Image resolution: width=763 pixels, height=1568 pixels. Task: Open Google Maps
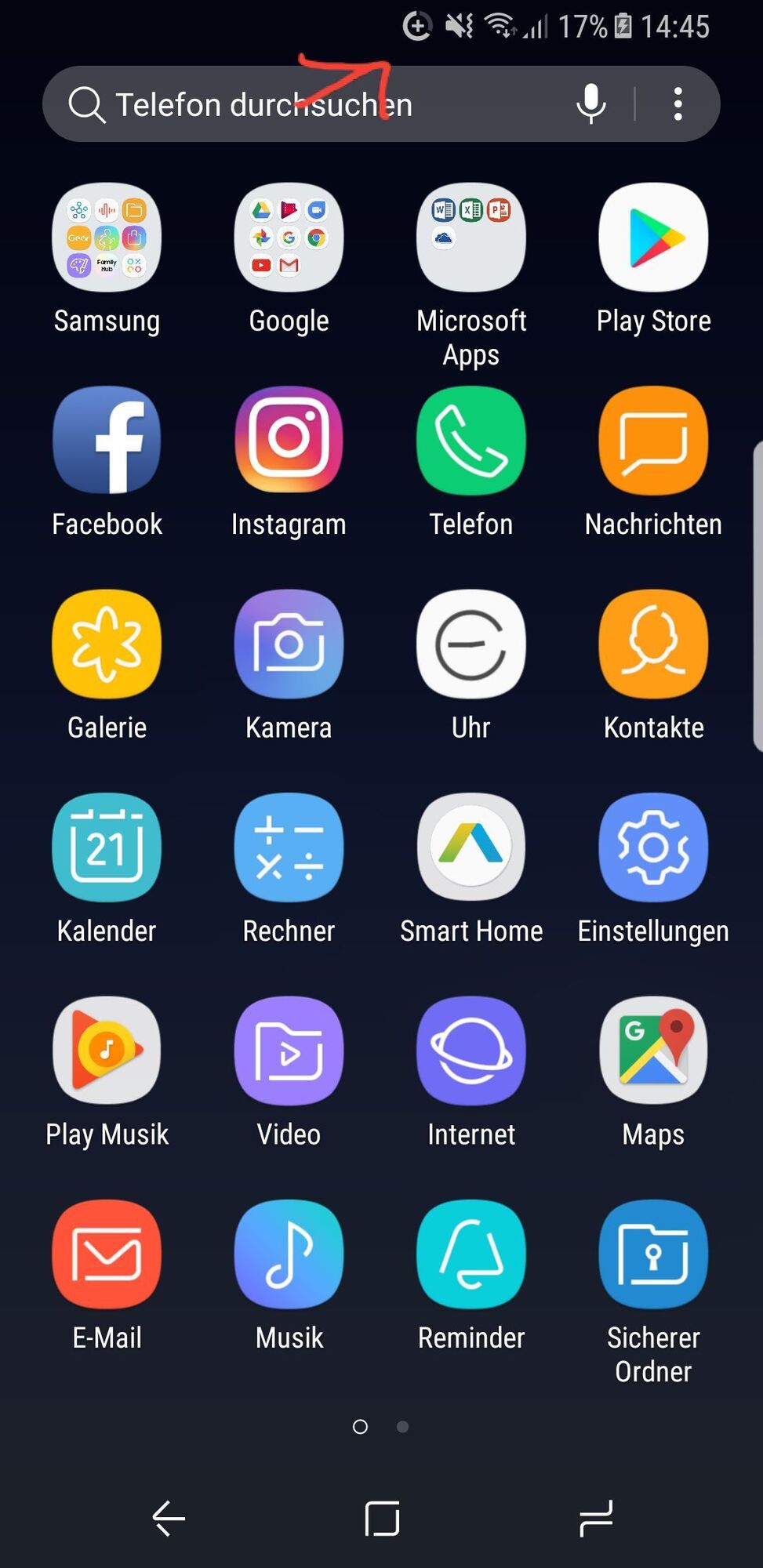point(653,1051)
